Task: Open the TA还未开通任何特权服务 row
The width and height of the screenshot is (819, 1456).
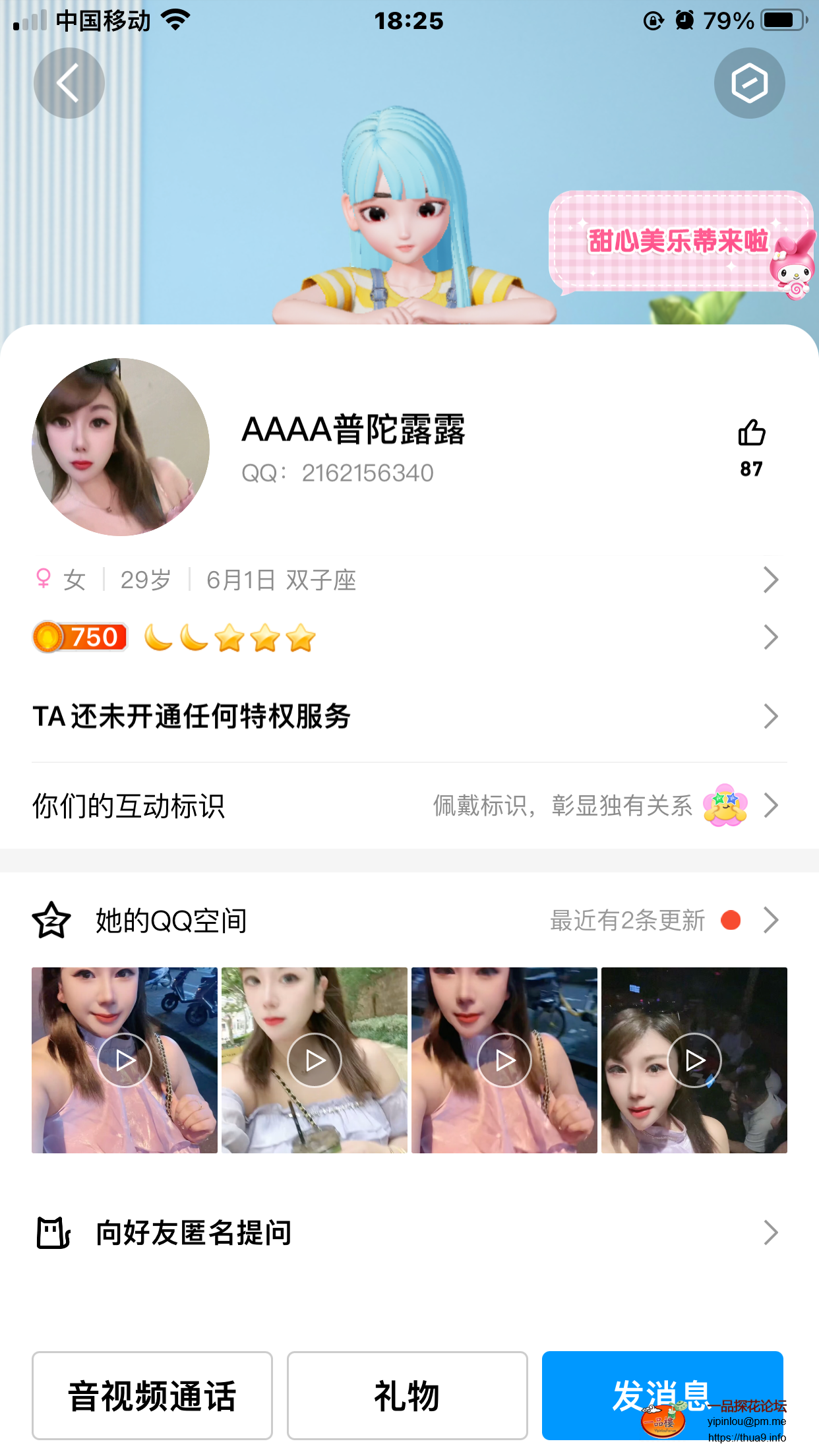Action: [409, 716]
